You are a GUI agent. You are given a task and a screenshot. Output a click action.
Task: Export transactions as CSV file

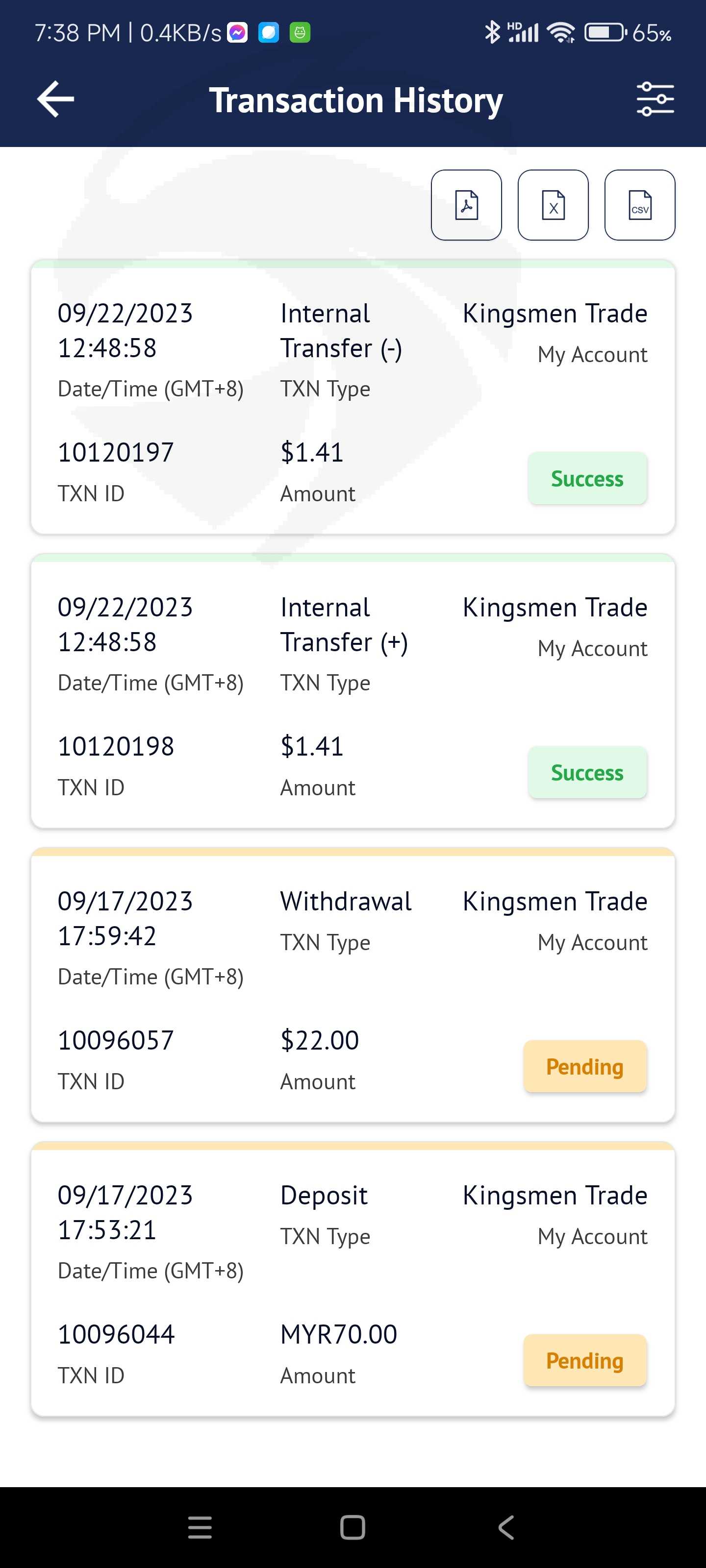tap(639, 205)
